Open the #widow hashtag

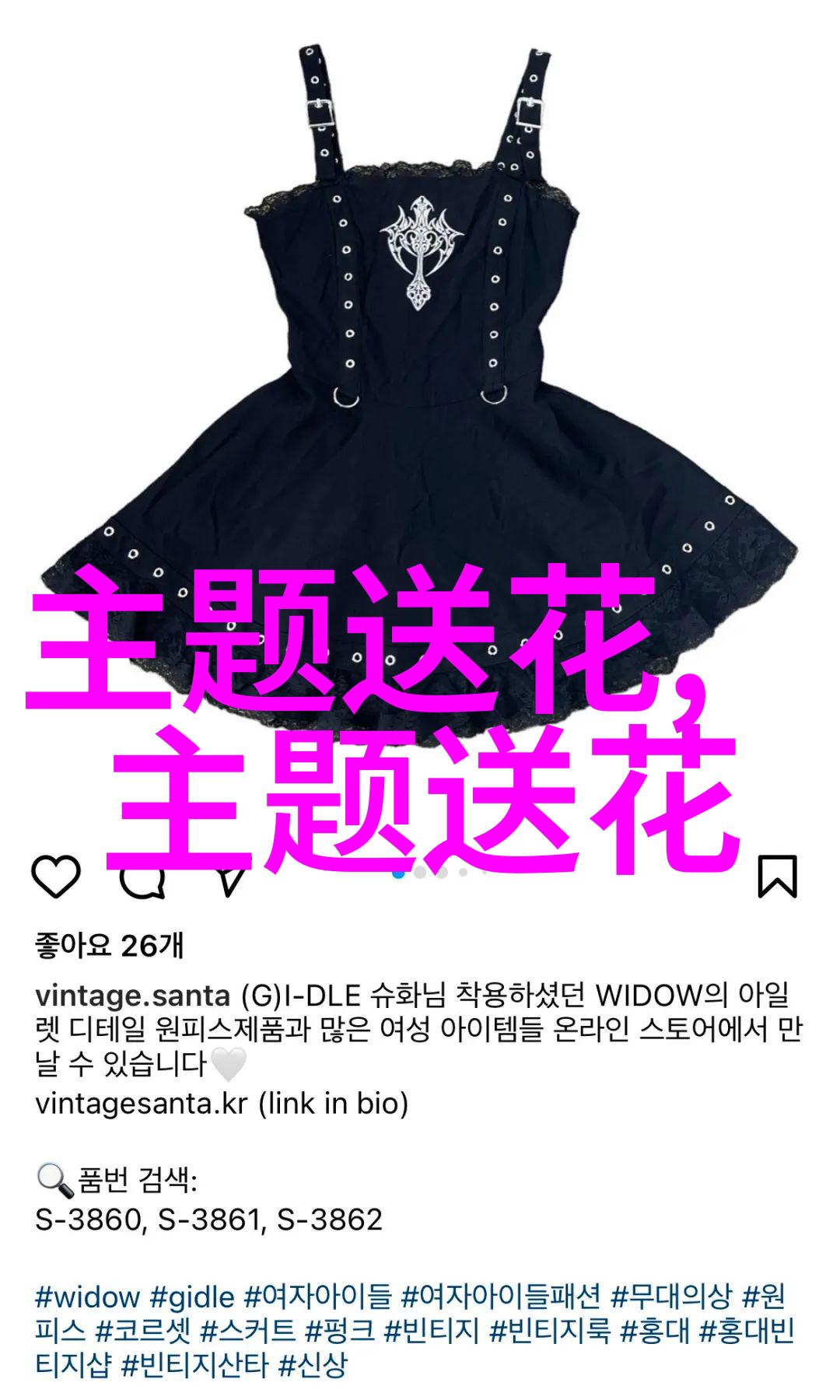click(87, 1297)
